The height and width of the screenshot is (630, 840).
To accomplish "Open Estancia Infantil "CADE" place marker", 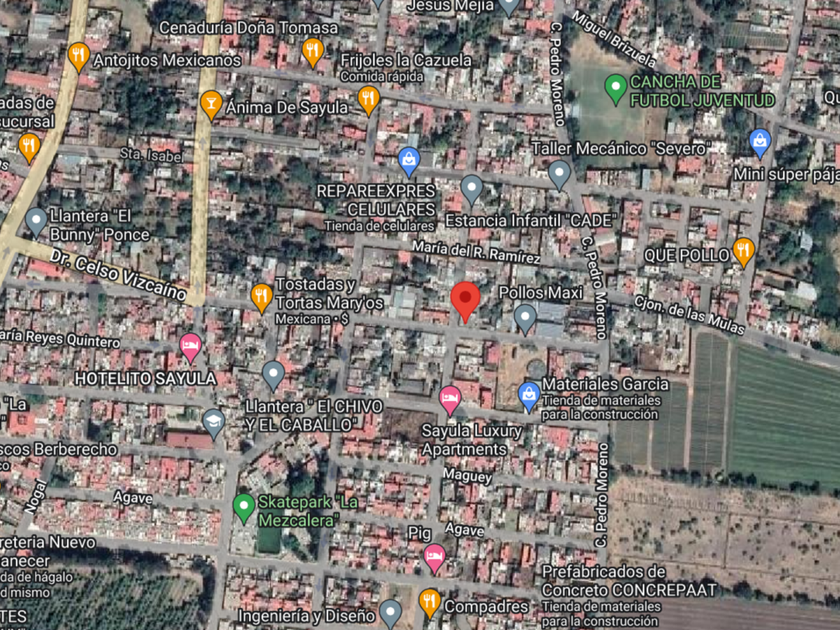I will pyautogui.click(x=472, y=190).
